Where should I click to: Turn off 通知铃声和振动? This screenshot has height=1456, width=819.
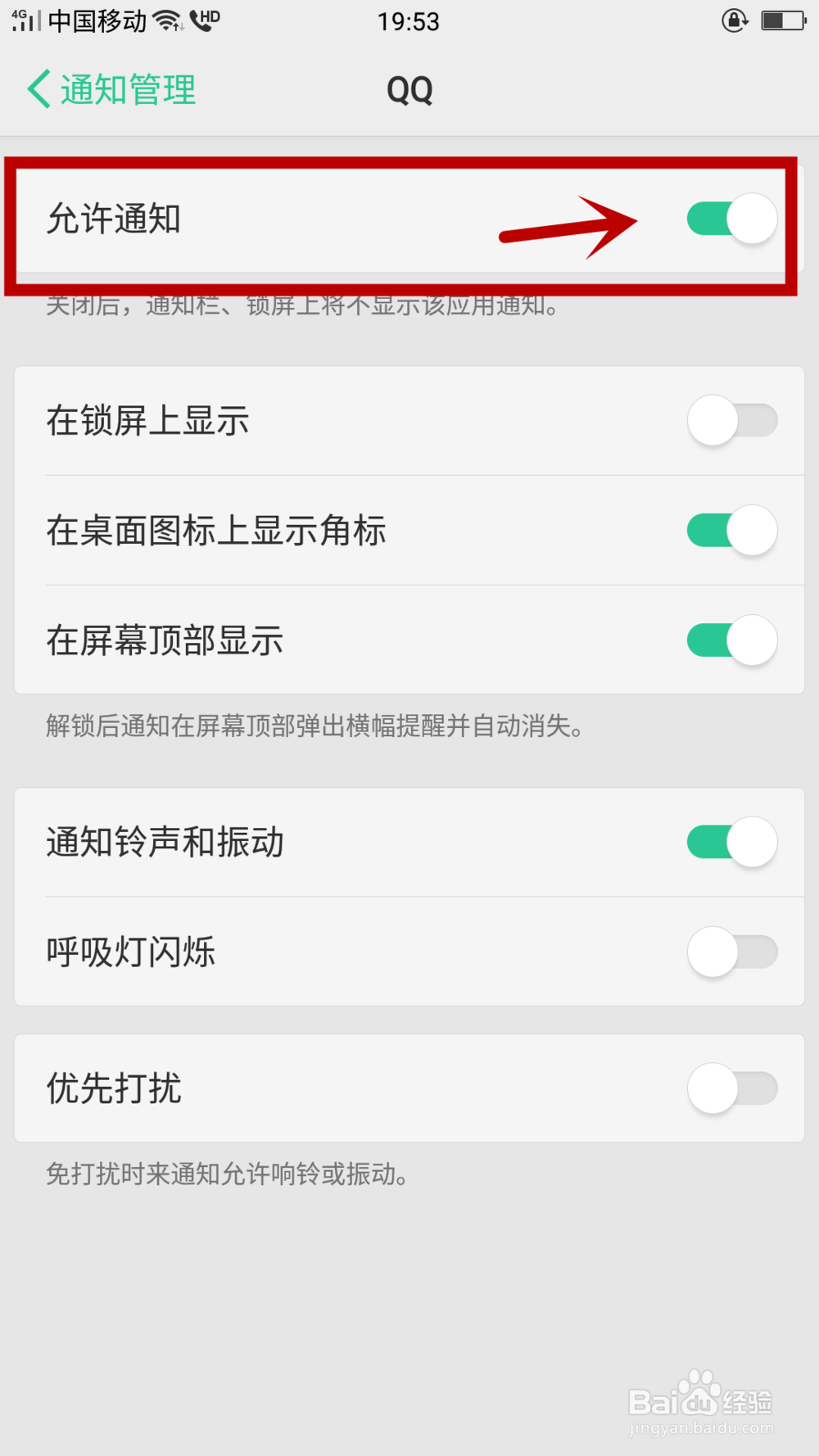tap(731, 842)
